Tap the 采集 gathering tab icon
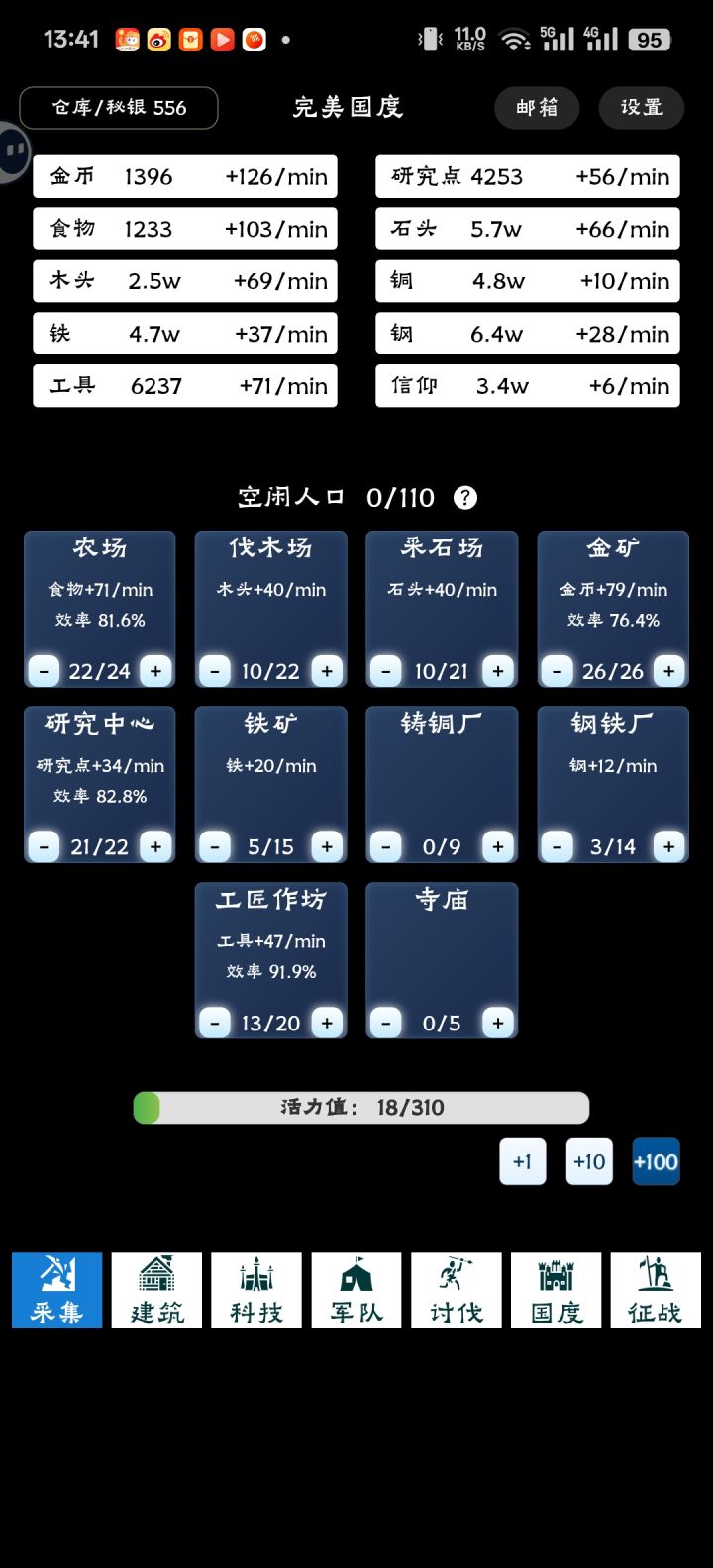 (x=56, y=1290)
